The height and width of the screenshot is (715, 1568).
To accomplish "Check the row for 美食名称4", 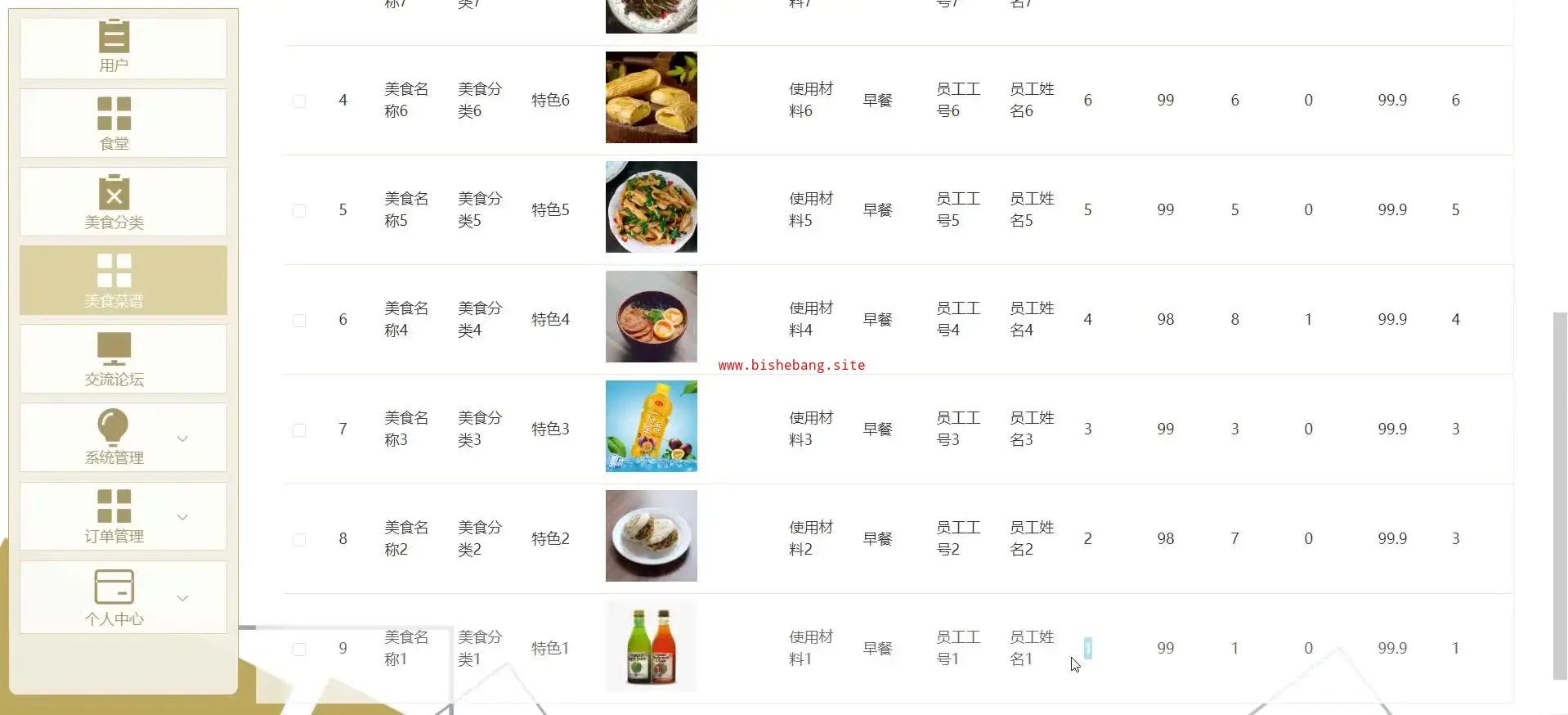I will pyautogui.click(x=299, y=321).
